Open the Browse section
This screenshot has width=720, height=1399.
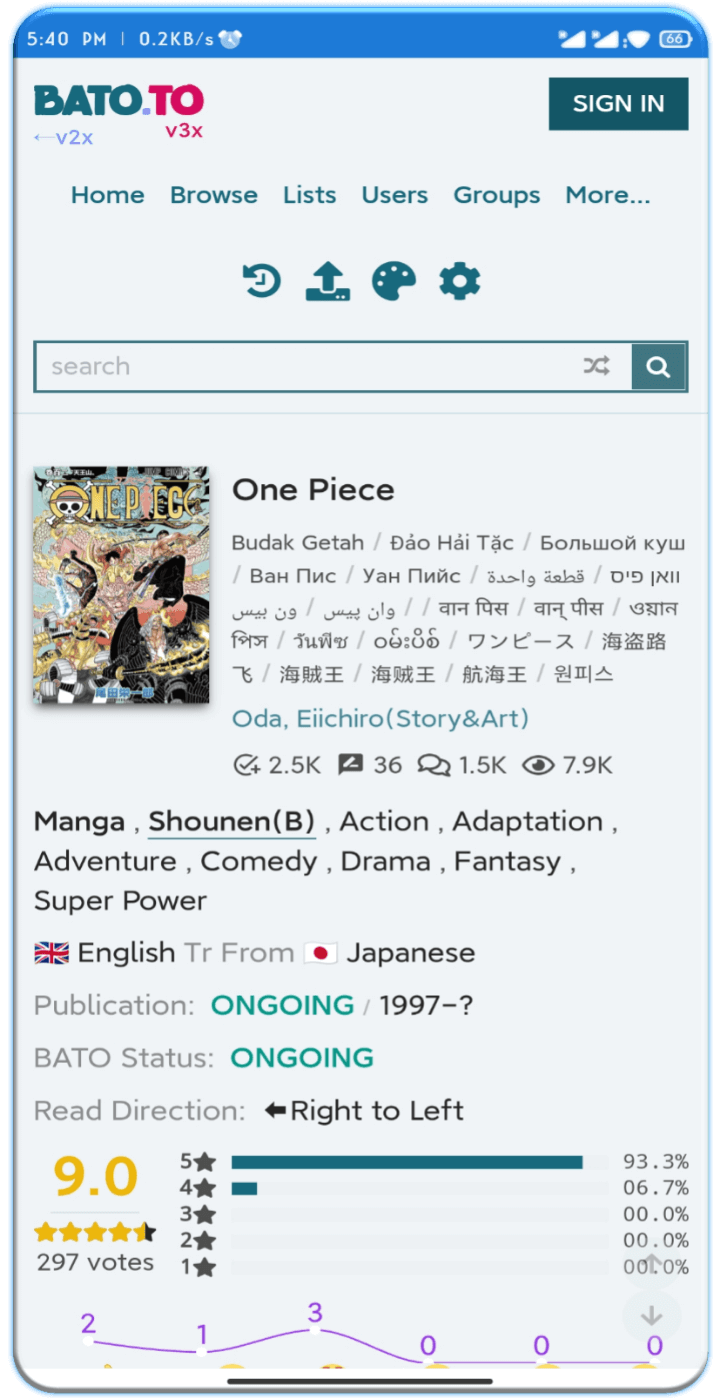coord(213,195)
